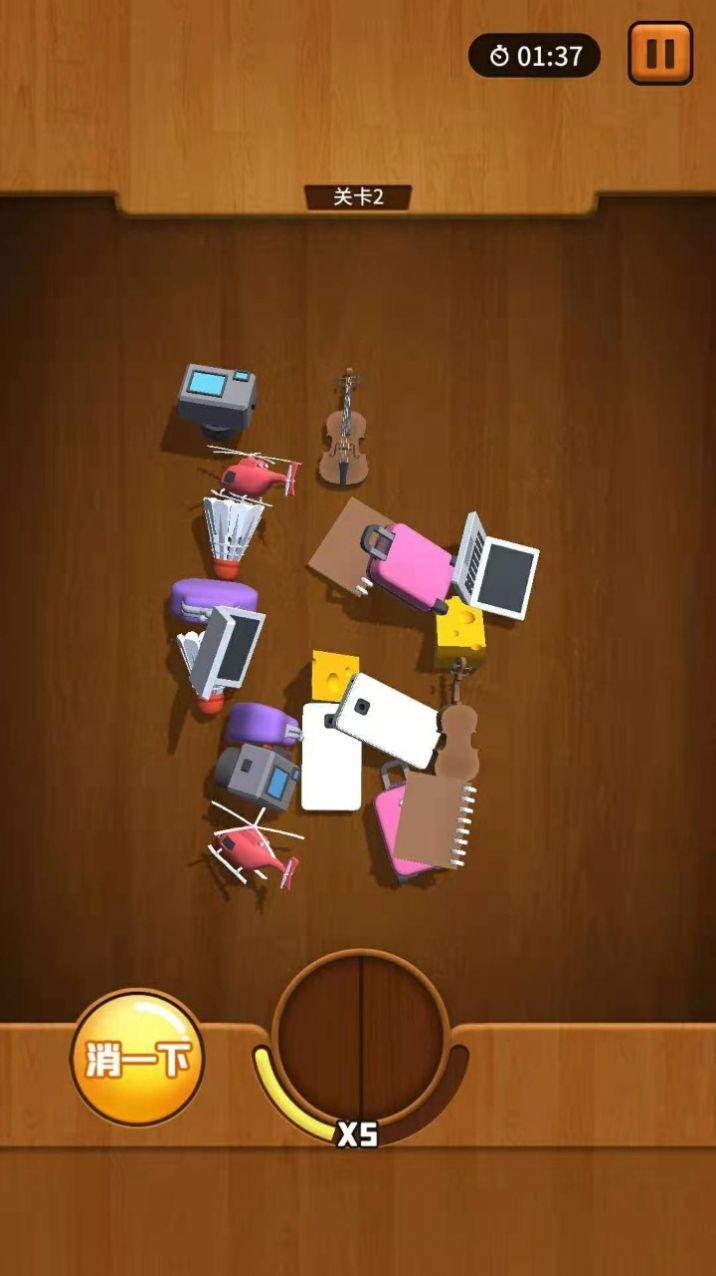Pick the gray camera near the bottom helicopter
The width and height of the screenshot is (716, 1276).
[258, 775]
